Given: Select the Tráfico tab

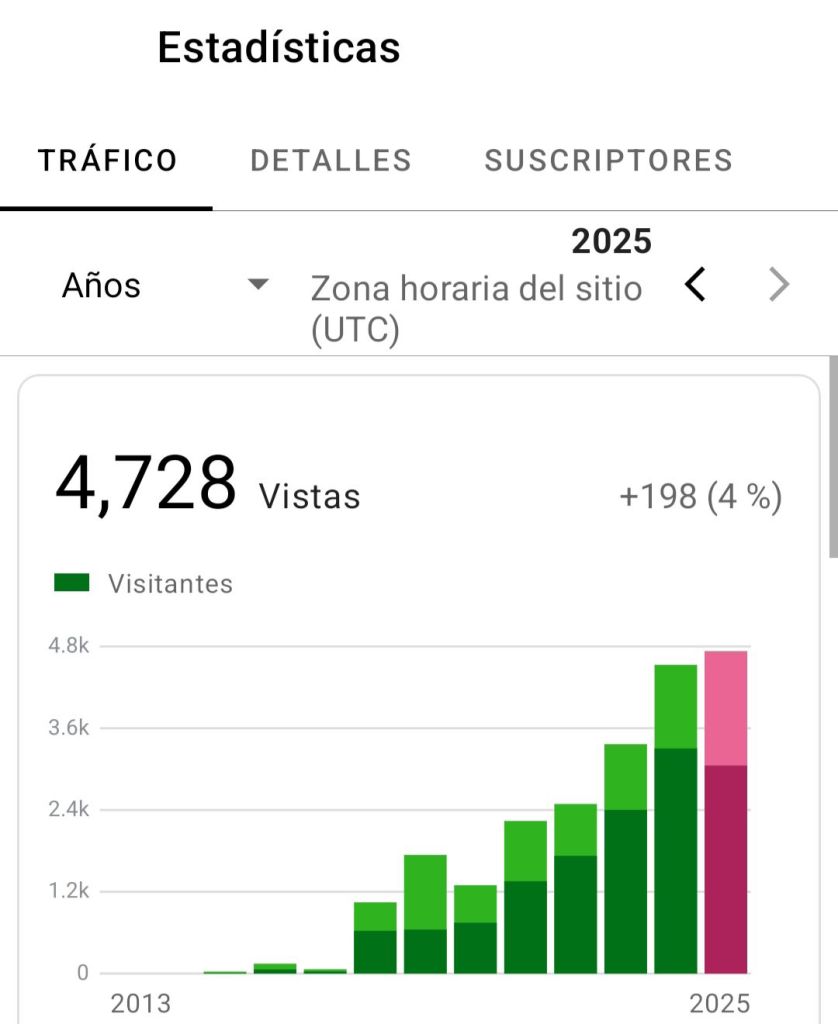Looking at the screenshot, I should pyautogui.click(x=107, y=160).
